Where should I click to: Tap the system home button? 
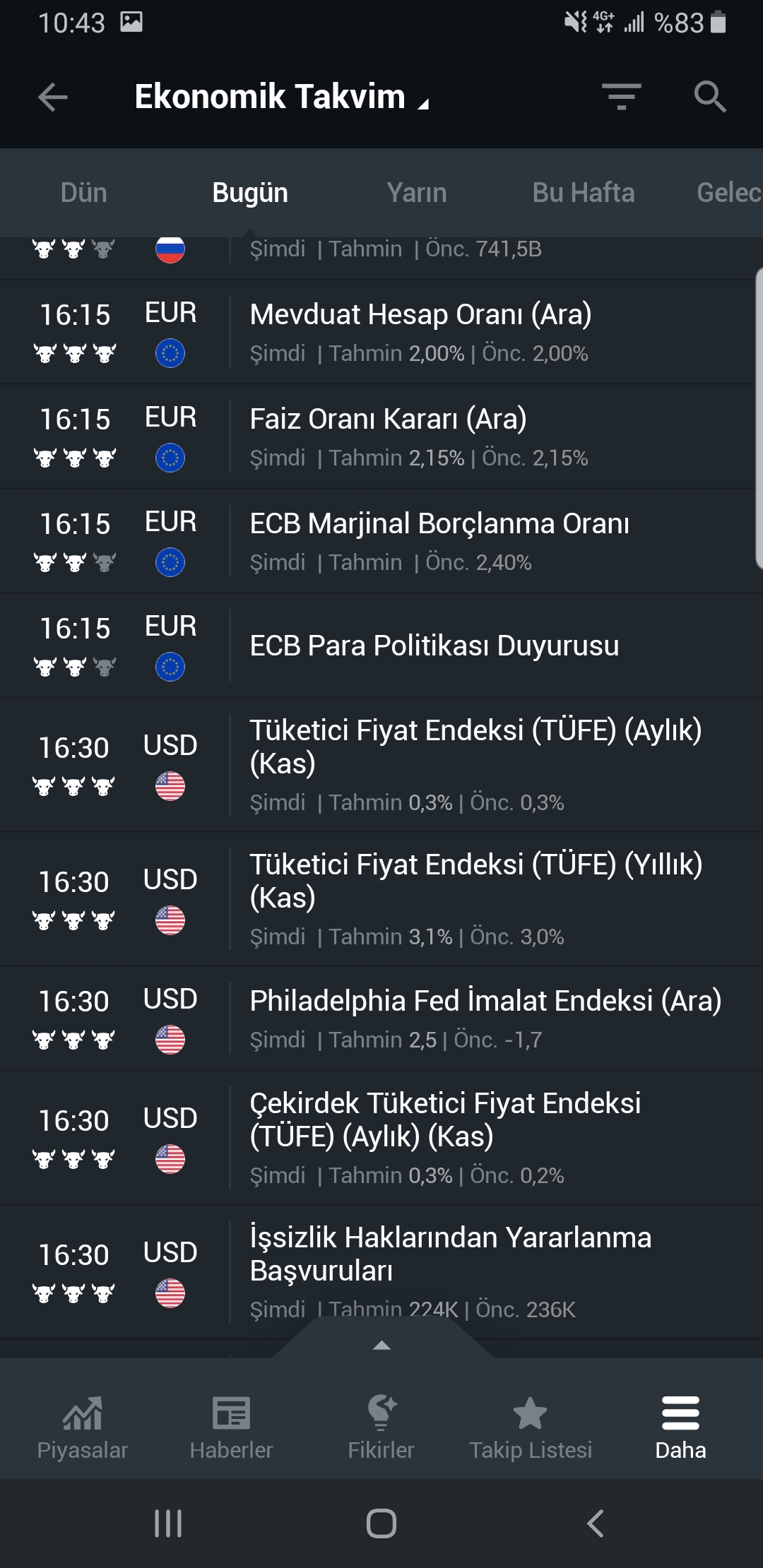381,1524
